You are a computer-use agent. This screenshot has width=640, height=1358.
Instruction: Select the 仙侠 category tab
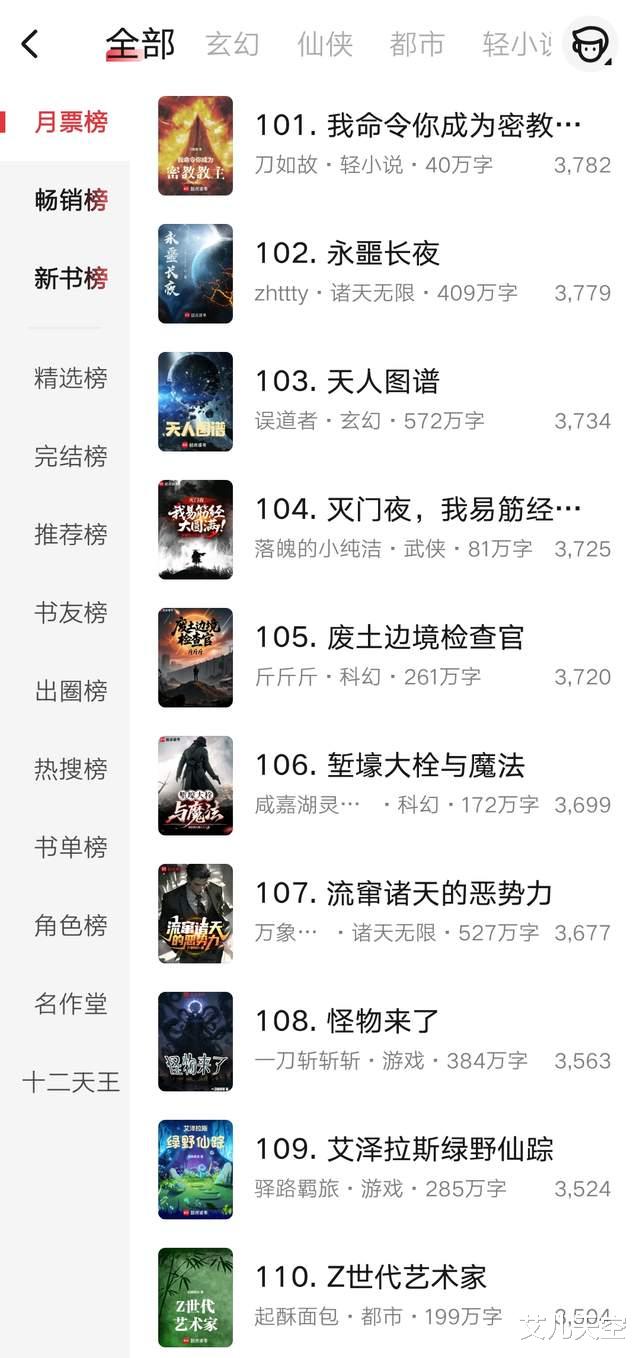[x=325, y=44]
